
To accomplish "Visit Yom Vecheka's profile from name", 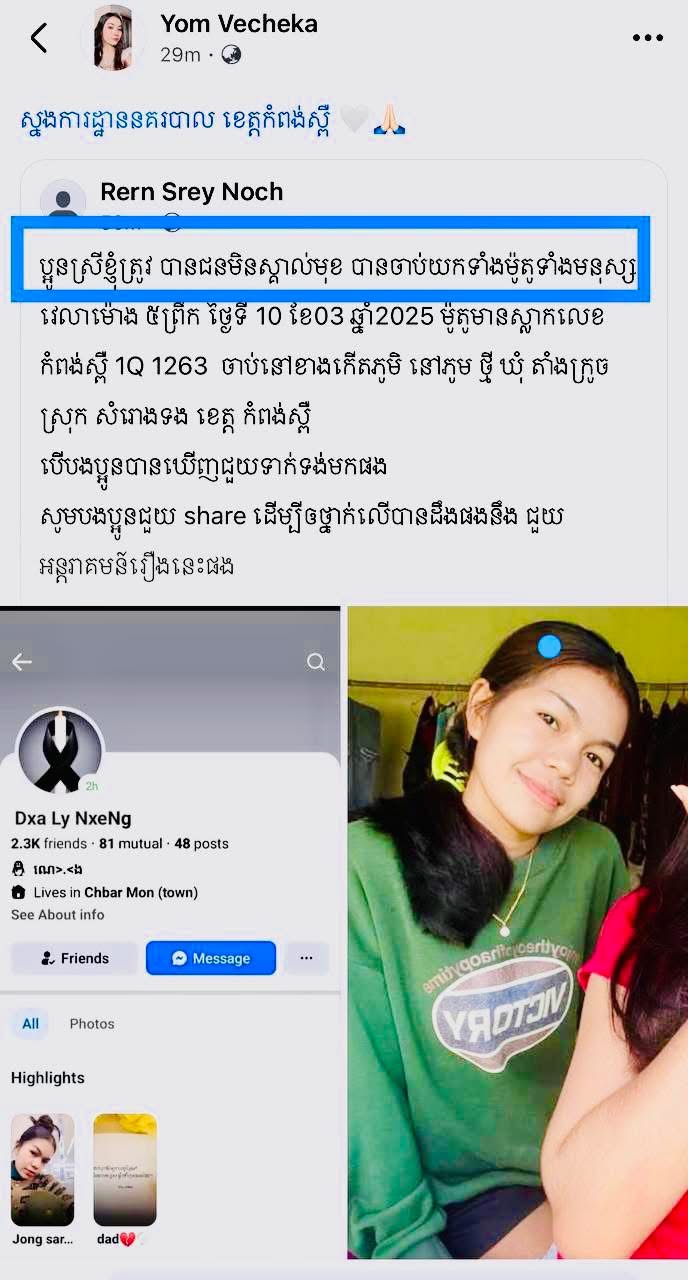I will [x=238, y=24].
